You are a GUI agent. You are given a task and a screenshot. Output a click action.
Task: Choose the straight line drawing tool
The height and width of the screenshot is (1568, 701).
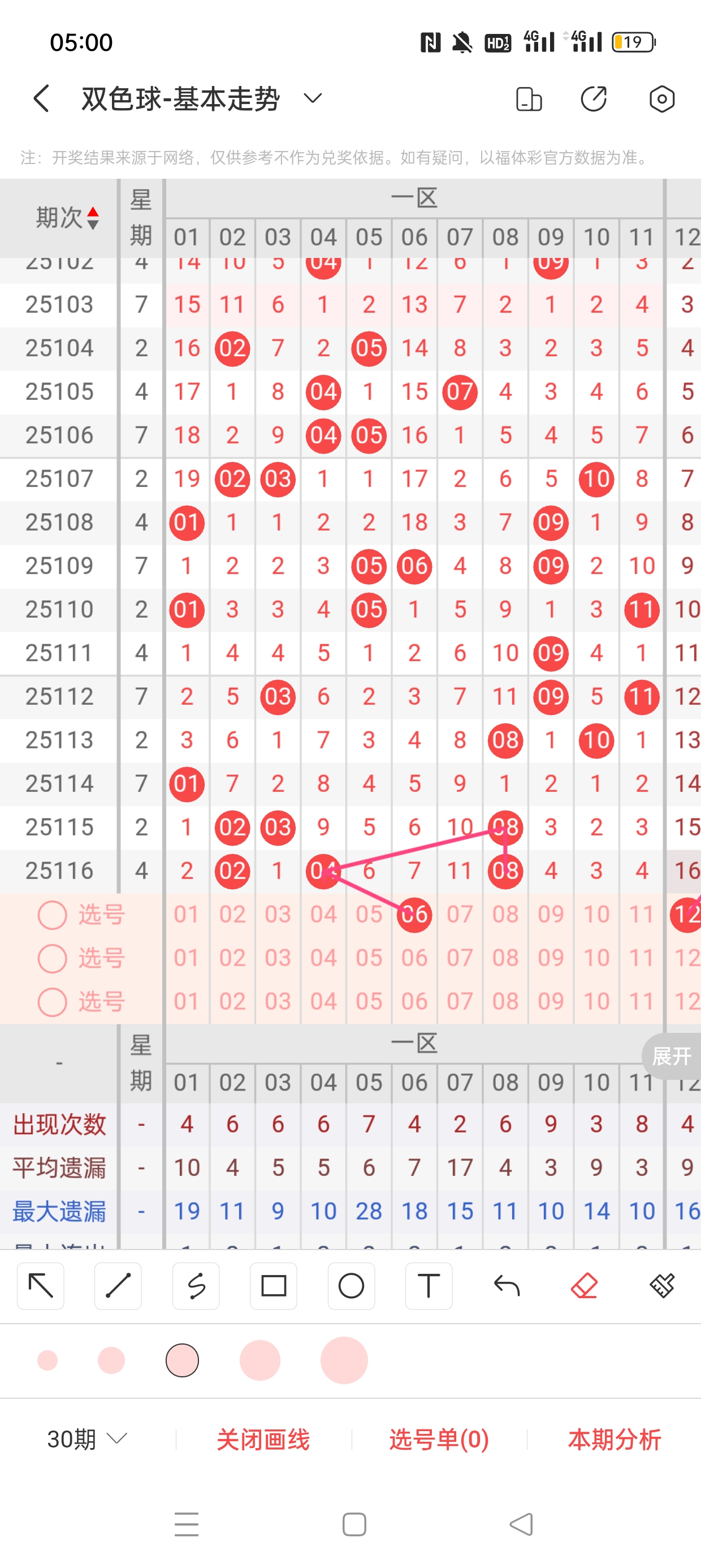click(118, 1286)
